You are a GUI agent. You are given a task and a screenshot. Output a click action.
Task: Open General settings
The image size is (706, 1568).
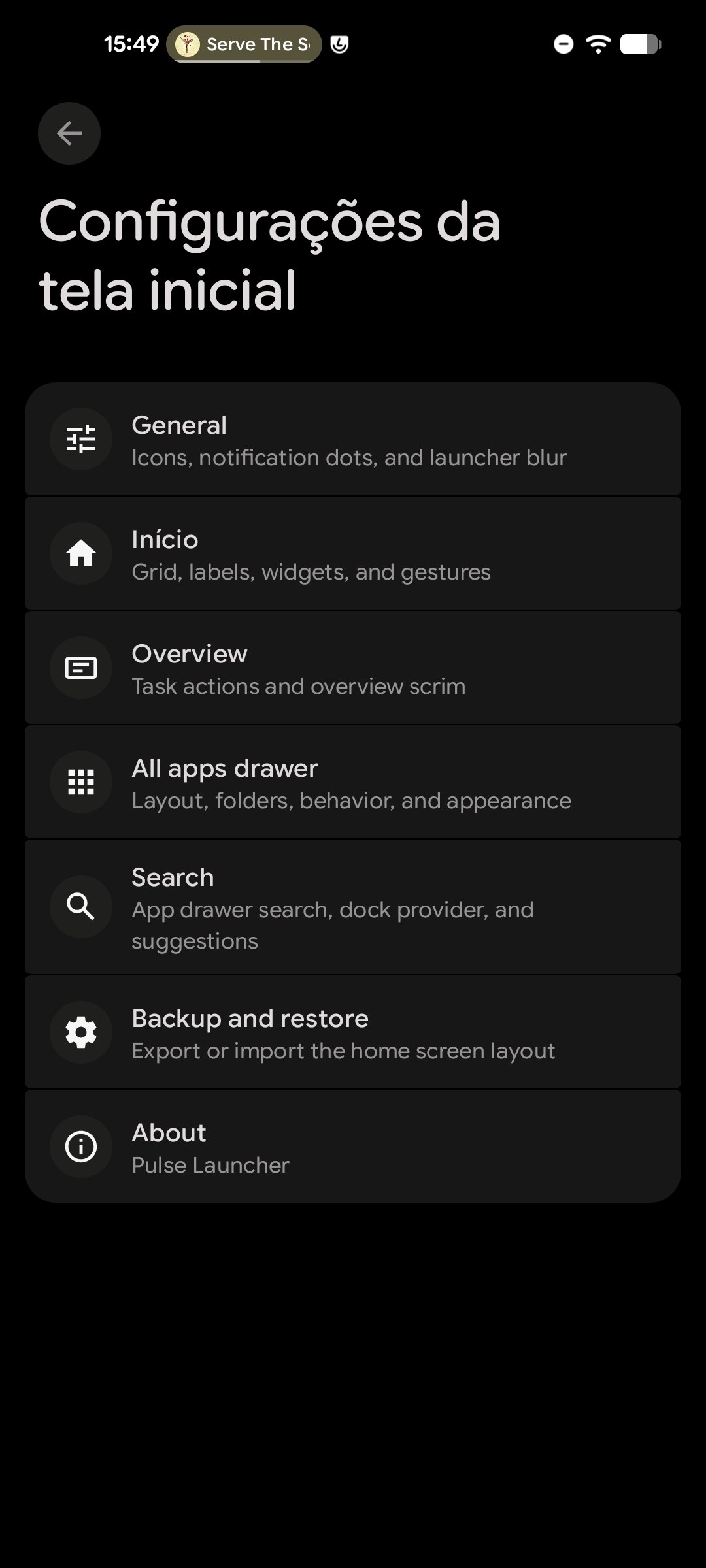(x=353, y=439)
